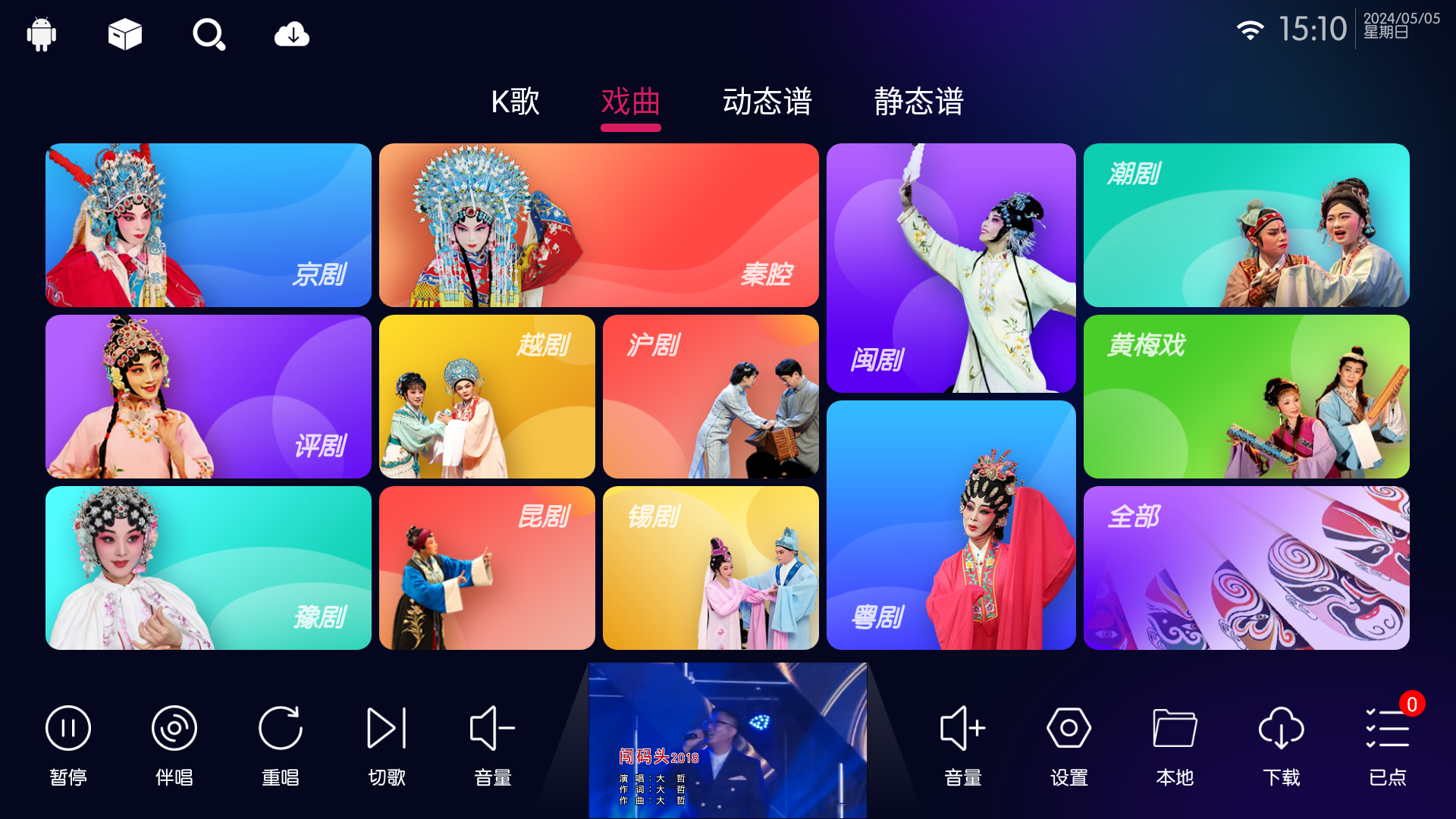Open the cloud download icon at top
This screenshot has width=1456, height=819.
292,34
